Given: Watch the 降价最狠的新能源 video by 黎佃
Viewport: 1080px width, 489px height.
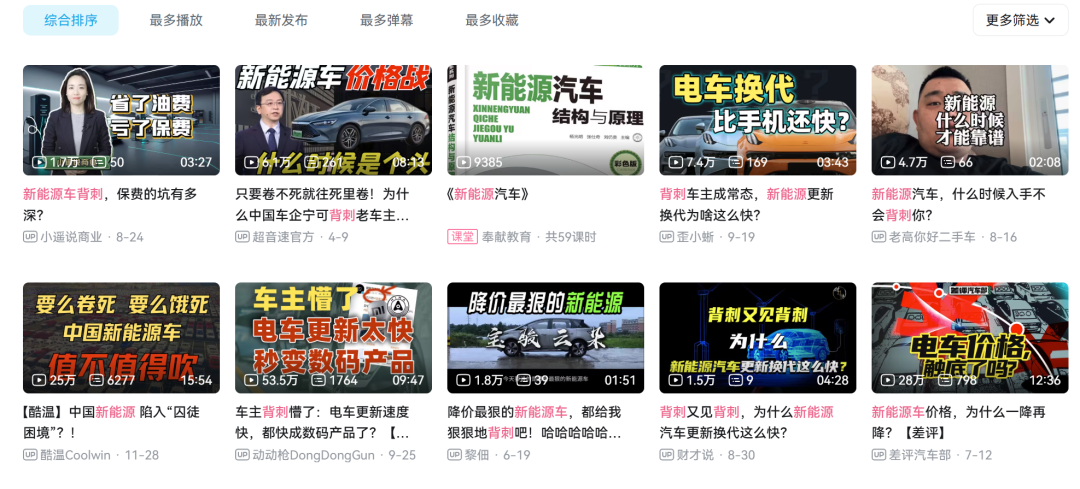Looking at the screenshot, I should (x=545, y=337).
